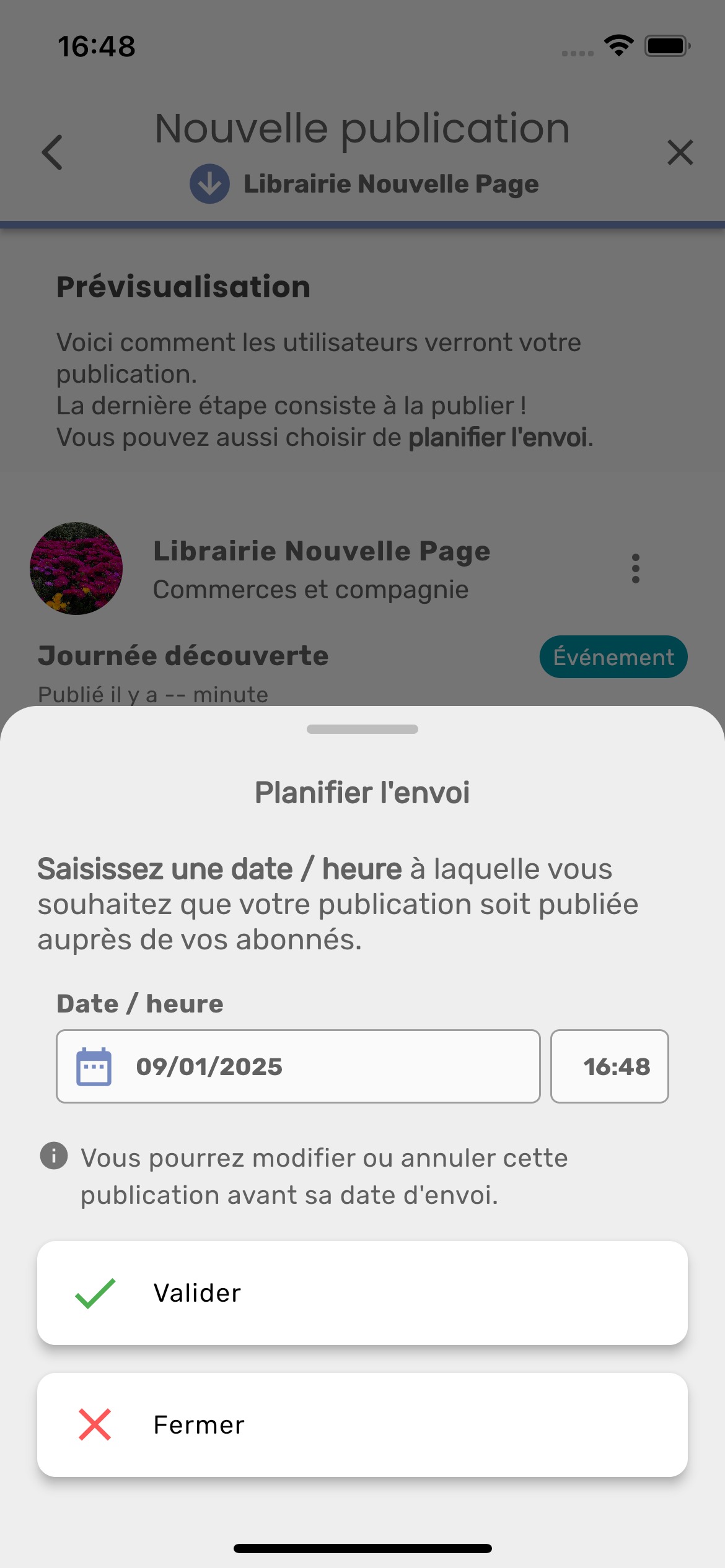This screenshot has height=1568, width=725.
Task: Go back with the header arrow
Action: [53, 152]
